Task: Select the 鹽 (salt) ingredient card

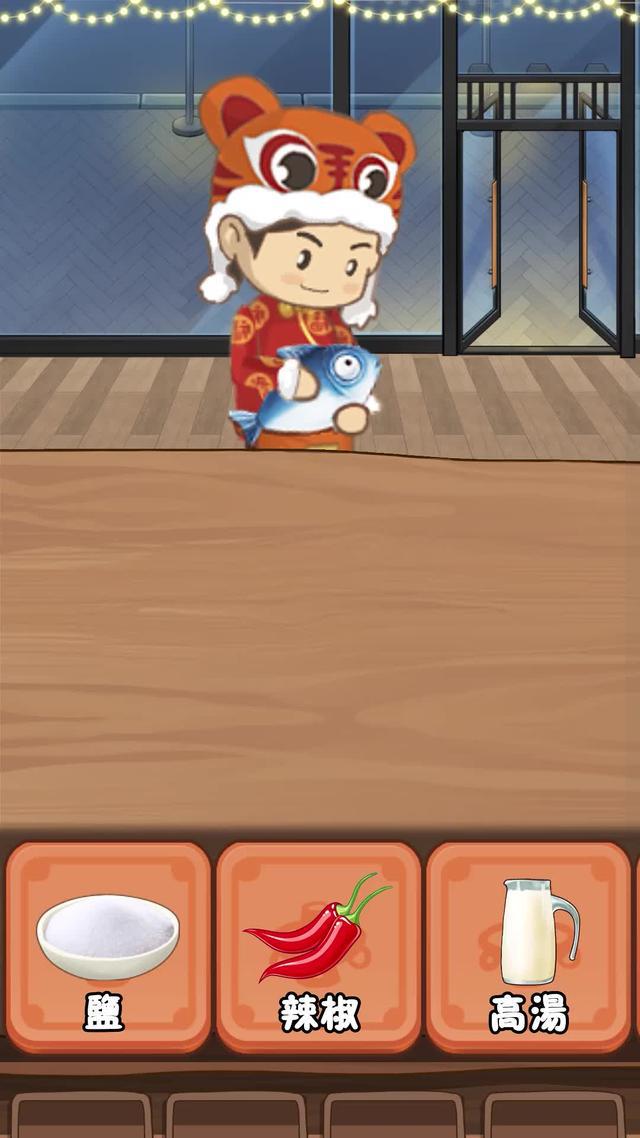Action: tap(108, 945)
